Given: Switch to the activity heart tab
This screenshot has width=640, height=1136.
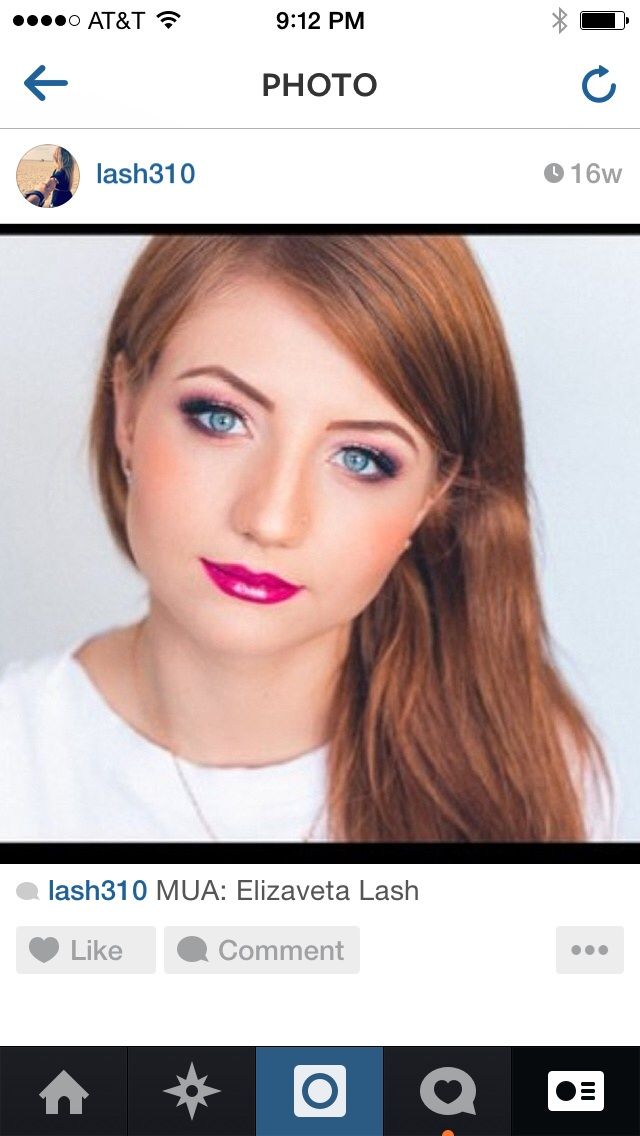Looking at the screenshot, I should [447, 1092].
